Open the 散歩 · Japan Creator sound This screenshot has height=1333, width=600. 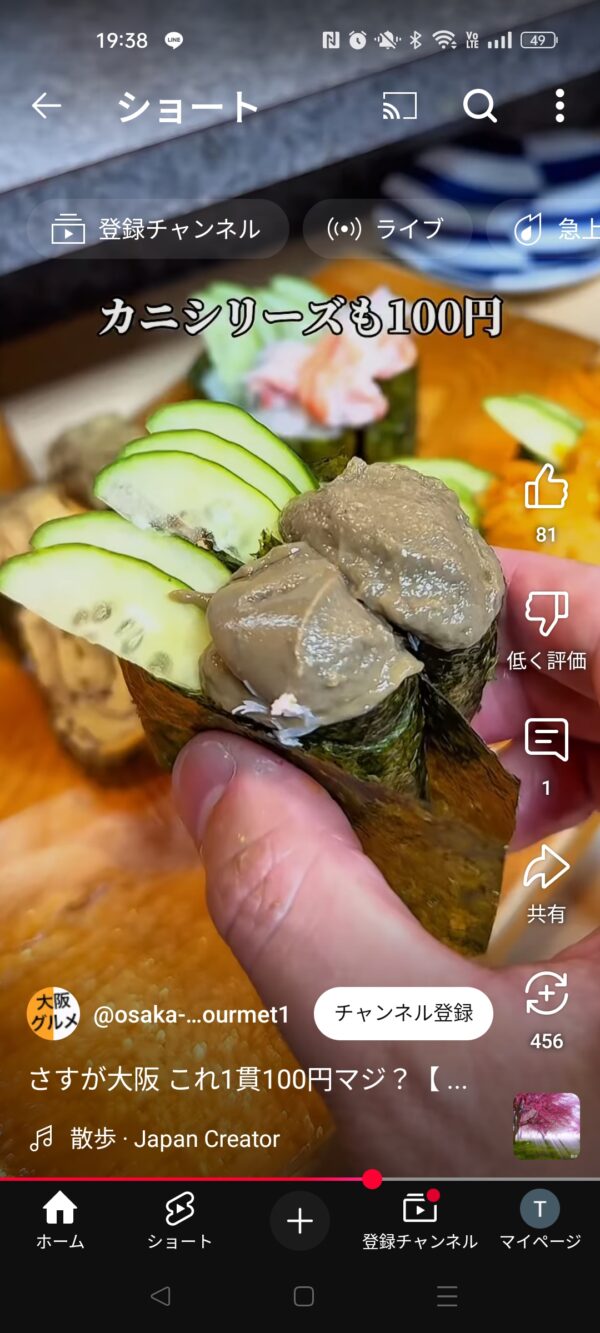(175, 1138)
